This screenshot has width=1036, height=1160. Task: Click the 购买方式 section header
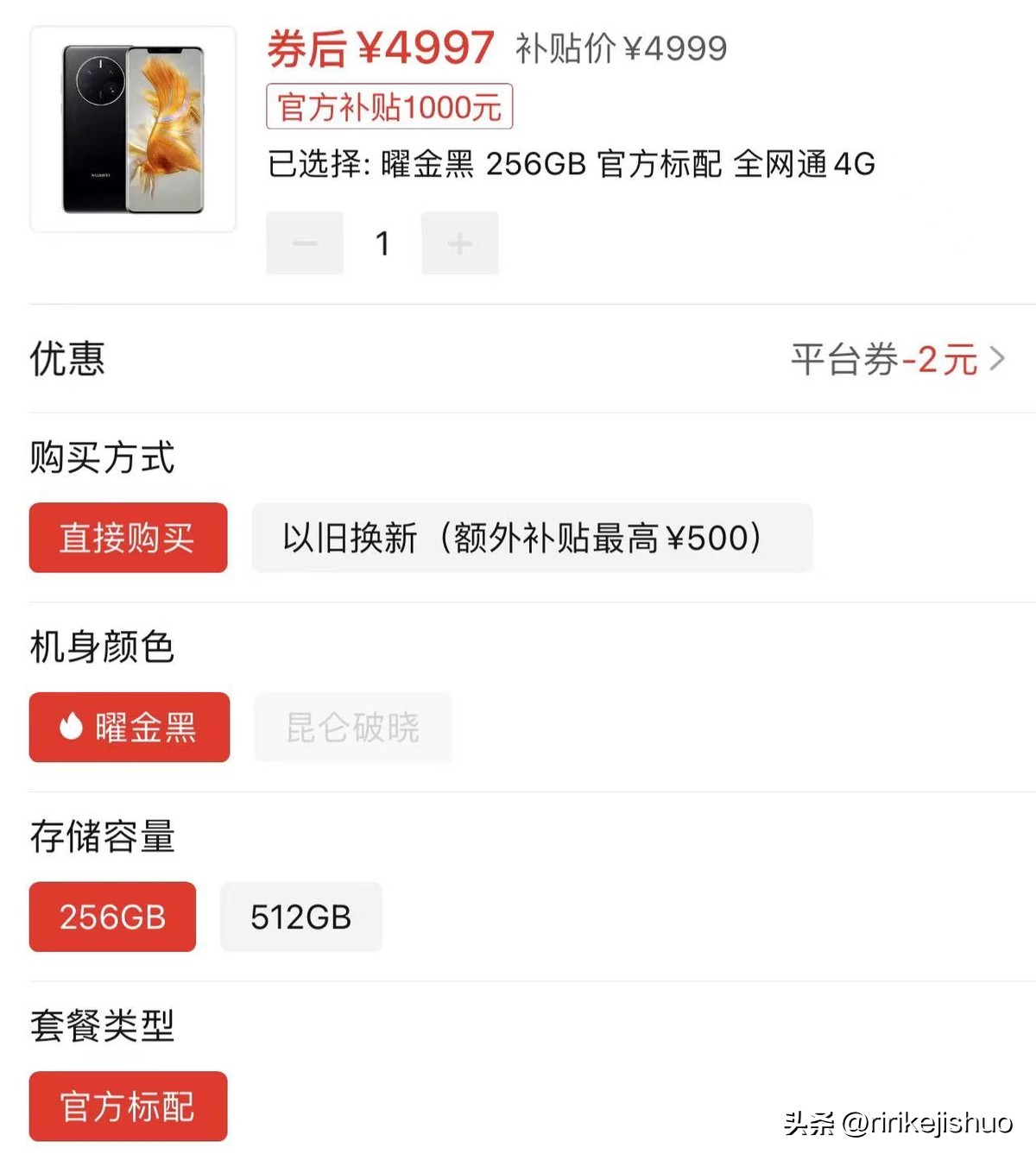(x=101, y=458)
